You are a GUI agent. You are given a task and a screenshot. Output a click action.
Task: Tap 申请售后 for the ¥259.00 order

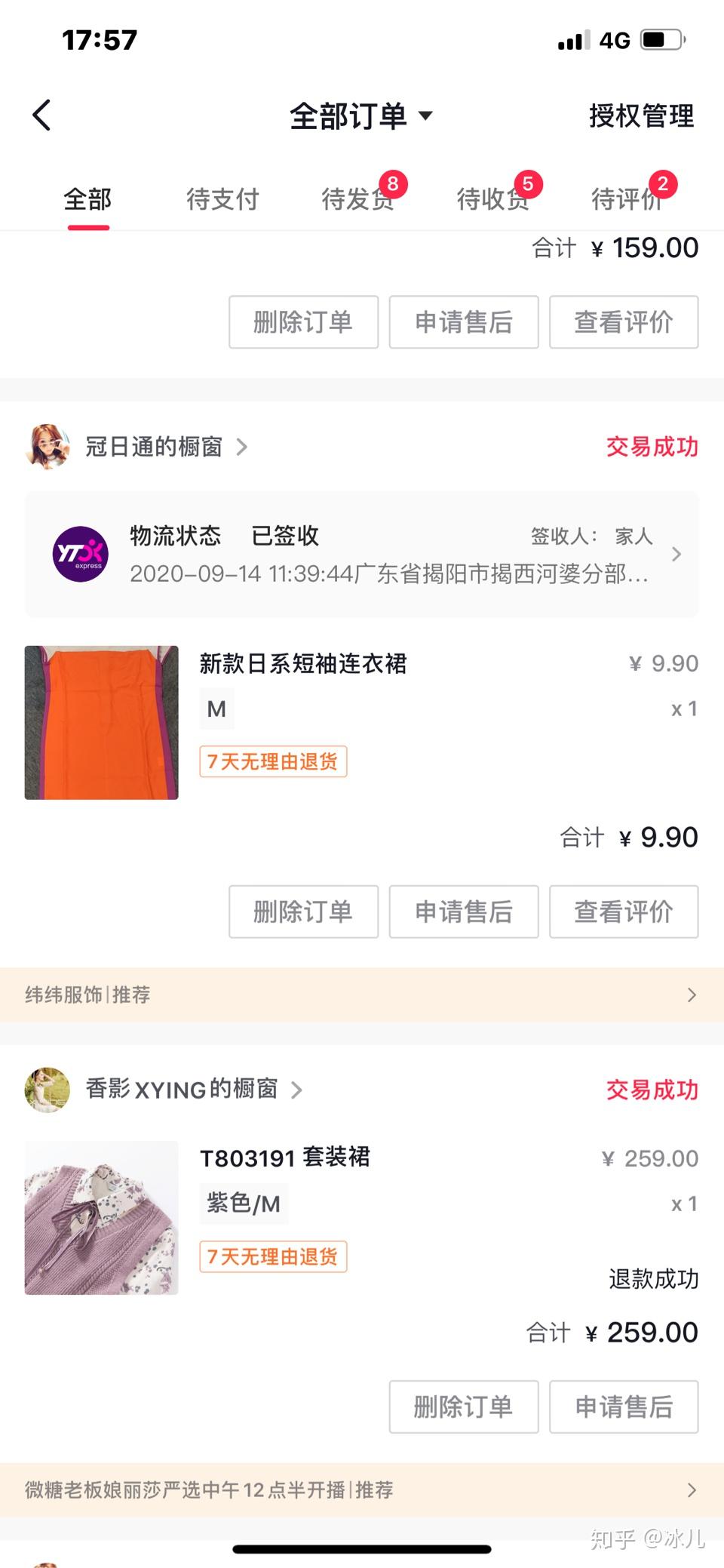click(x=624, y=1407)
